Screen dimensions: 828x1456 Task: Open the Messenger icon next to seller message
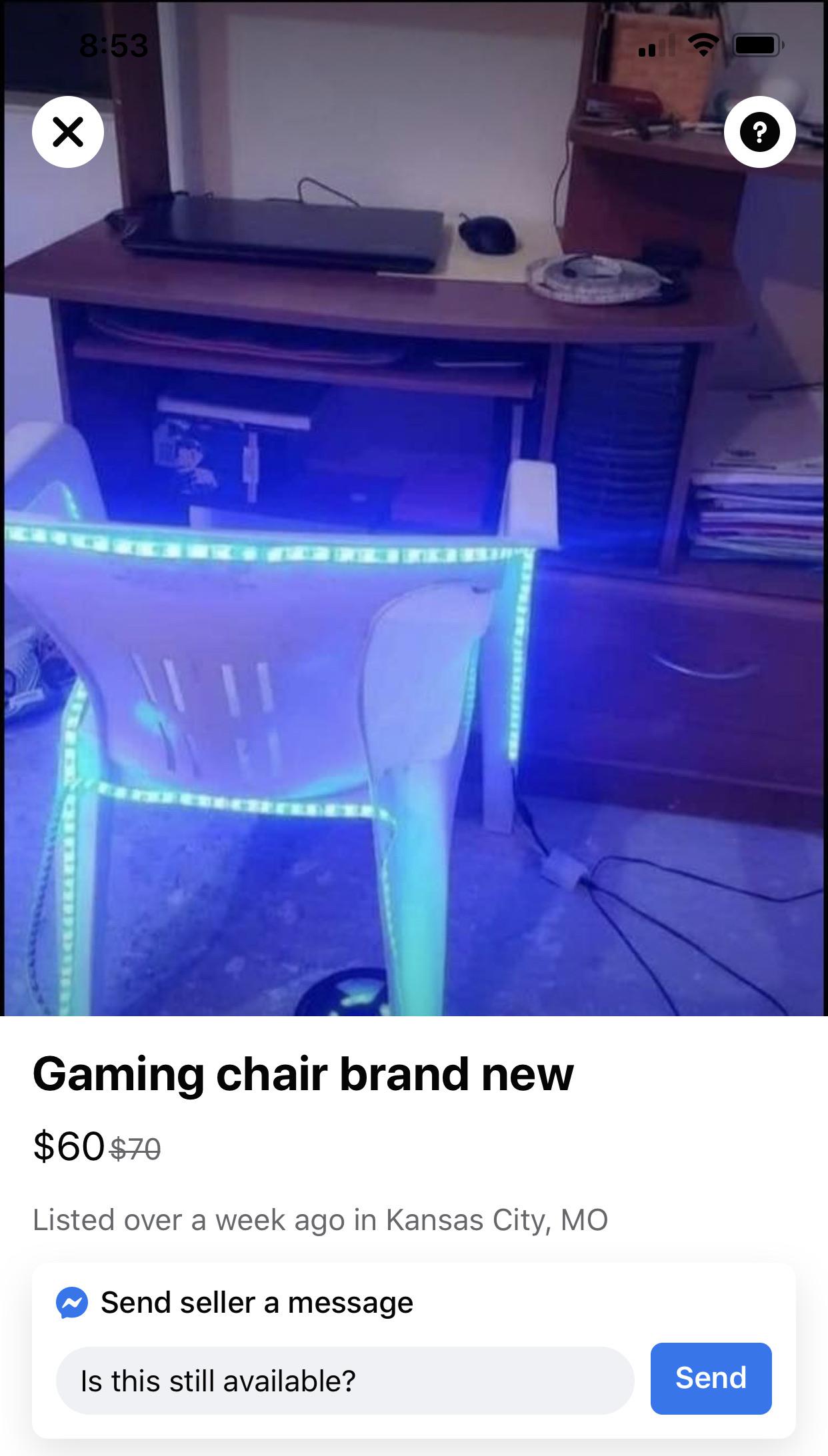point(73,1303)
